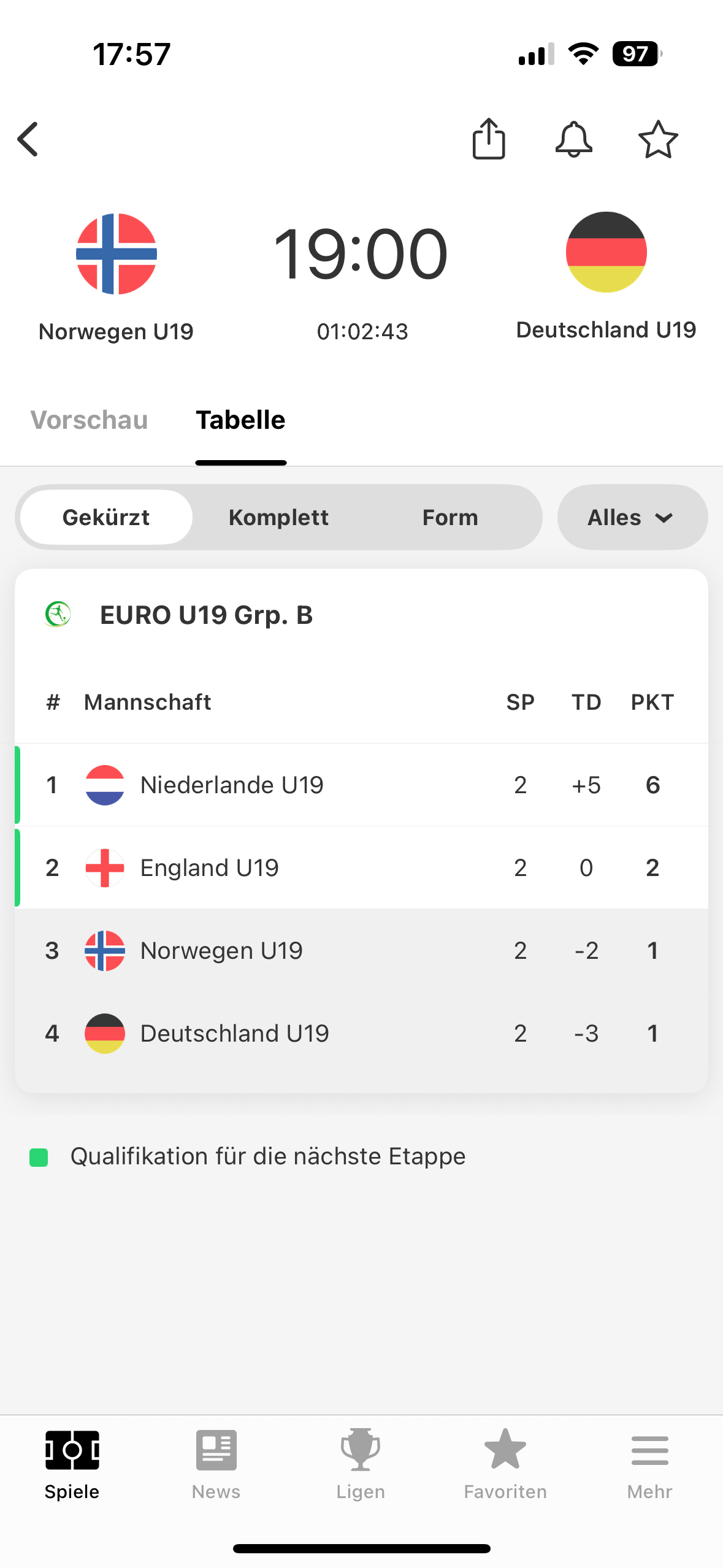
Task: Open Norwegen U19 table row
Action: (361, 950)
